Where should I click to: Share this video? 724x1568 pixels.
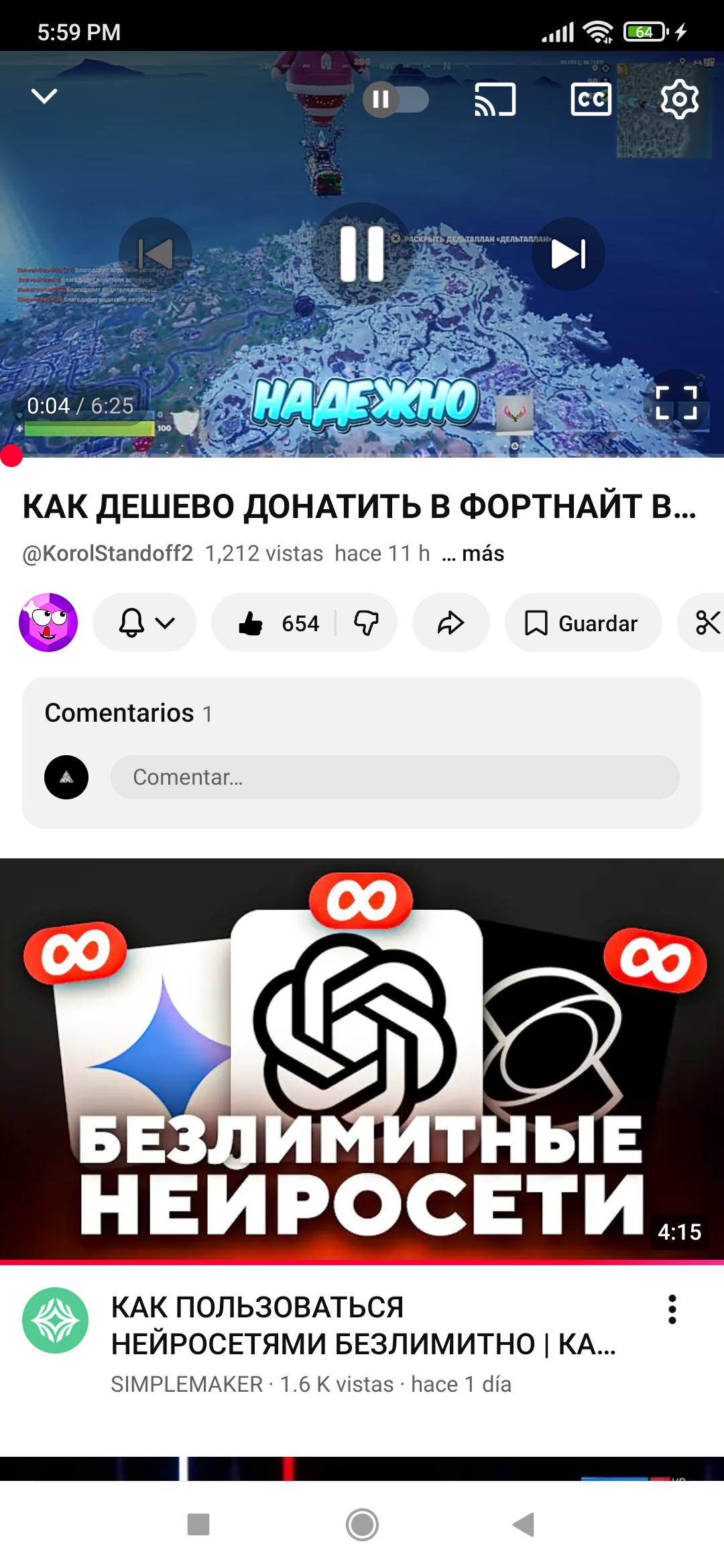[x=450, y=623]
